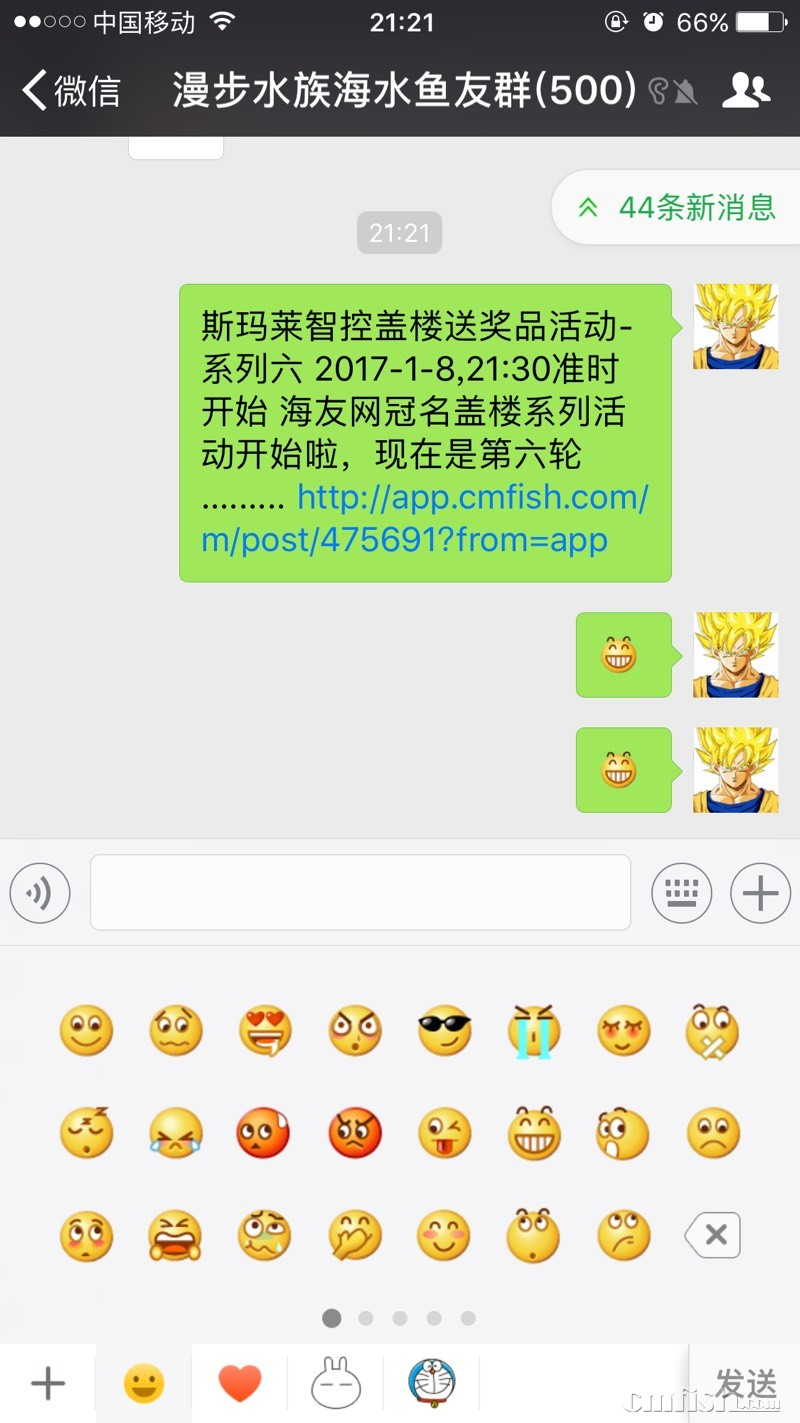Switch to the keyboard input

pyautogui.click(x=682, y=892)
